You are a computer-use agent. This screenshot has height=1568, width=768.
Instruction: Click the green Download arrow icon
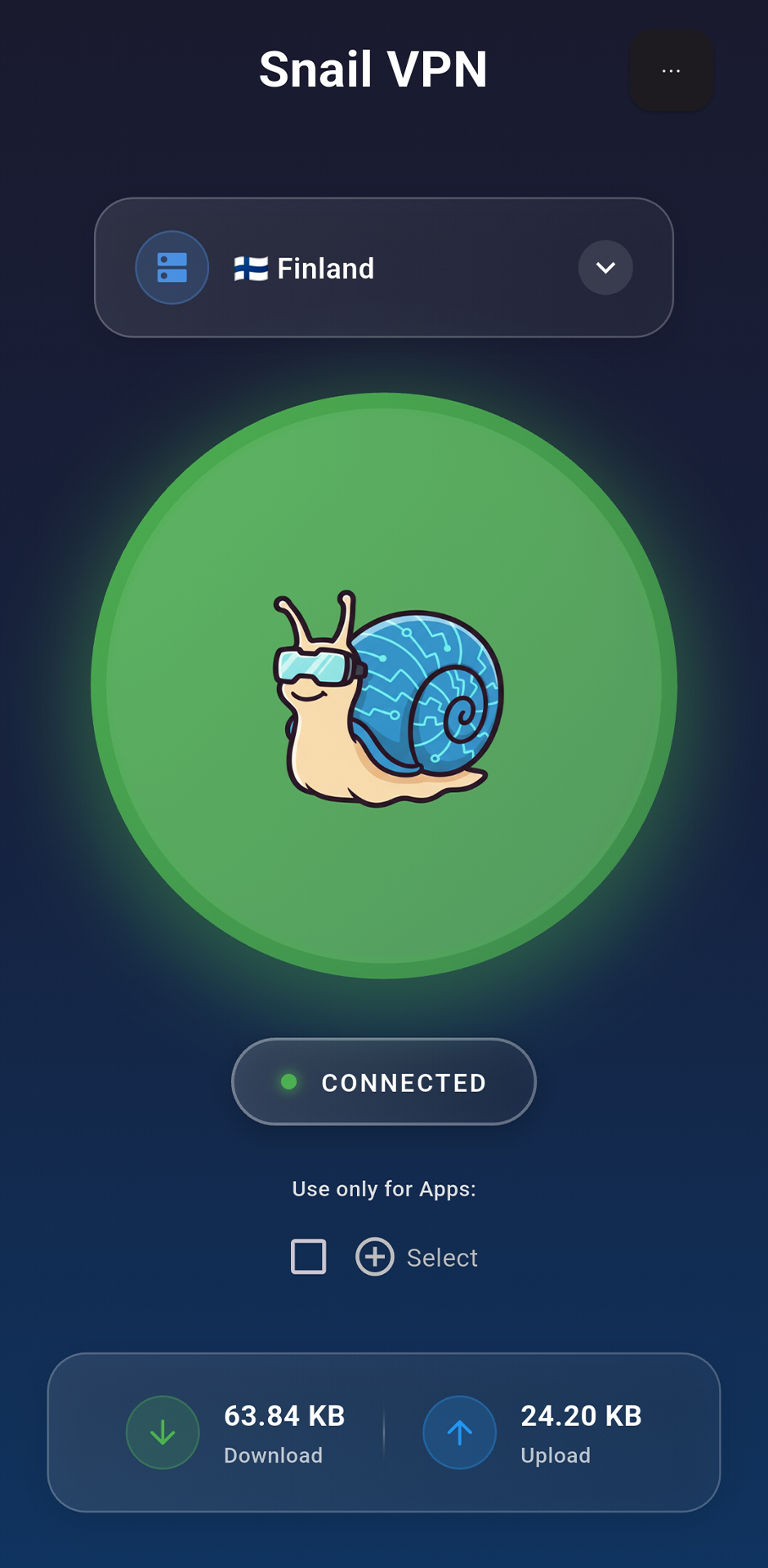point(162,1432)
